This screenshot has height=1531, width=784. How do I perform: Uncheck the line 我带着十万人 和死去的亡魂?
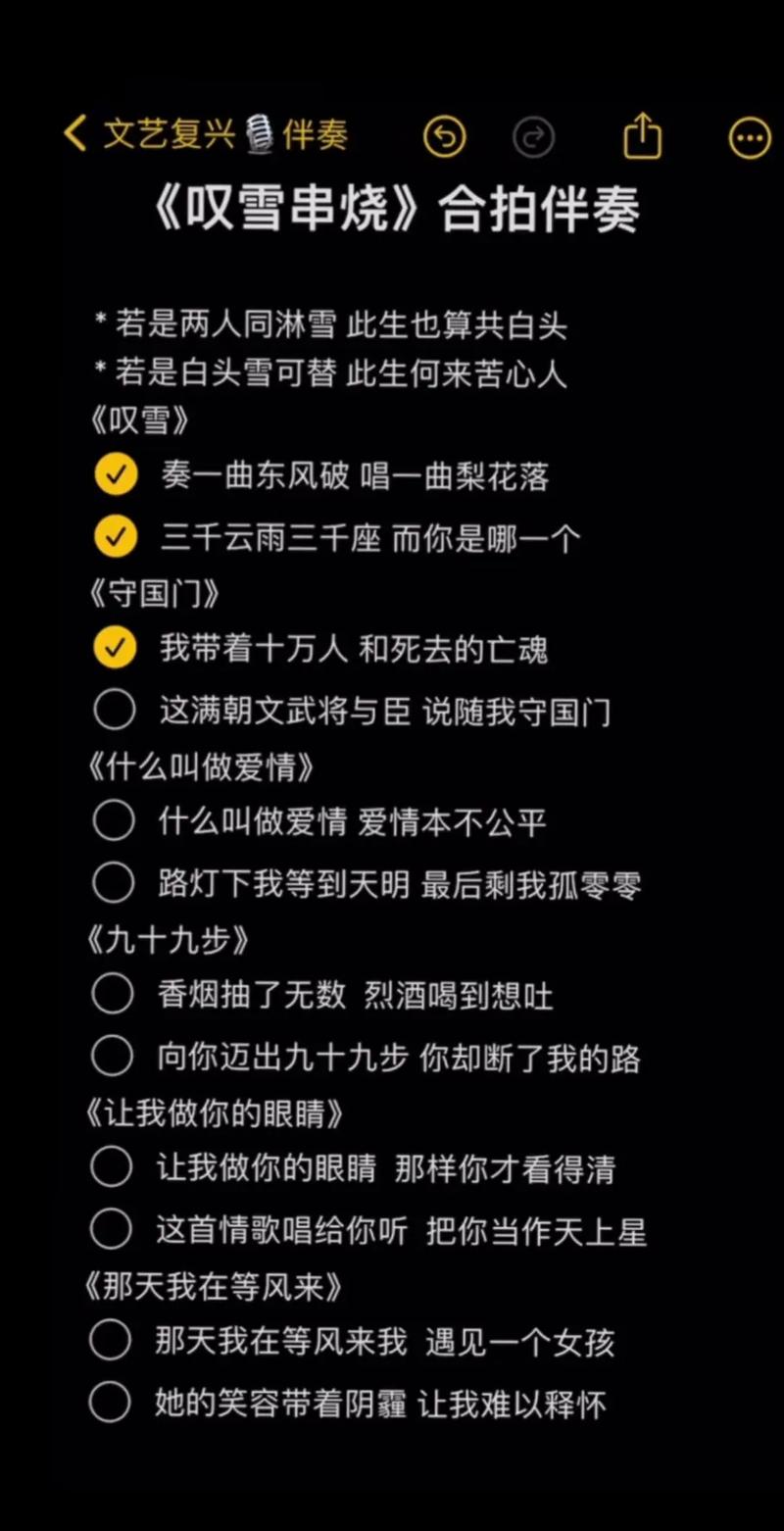pyautogui.click(x=115, y=647)
